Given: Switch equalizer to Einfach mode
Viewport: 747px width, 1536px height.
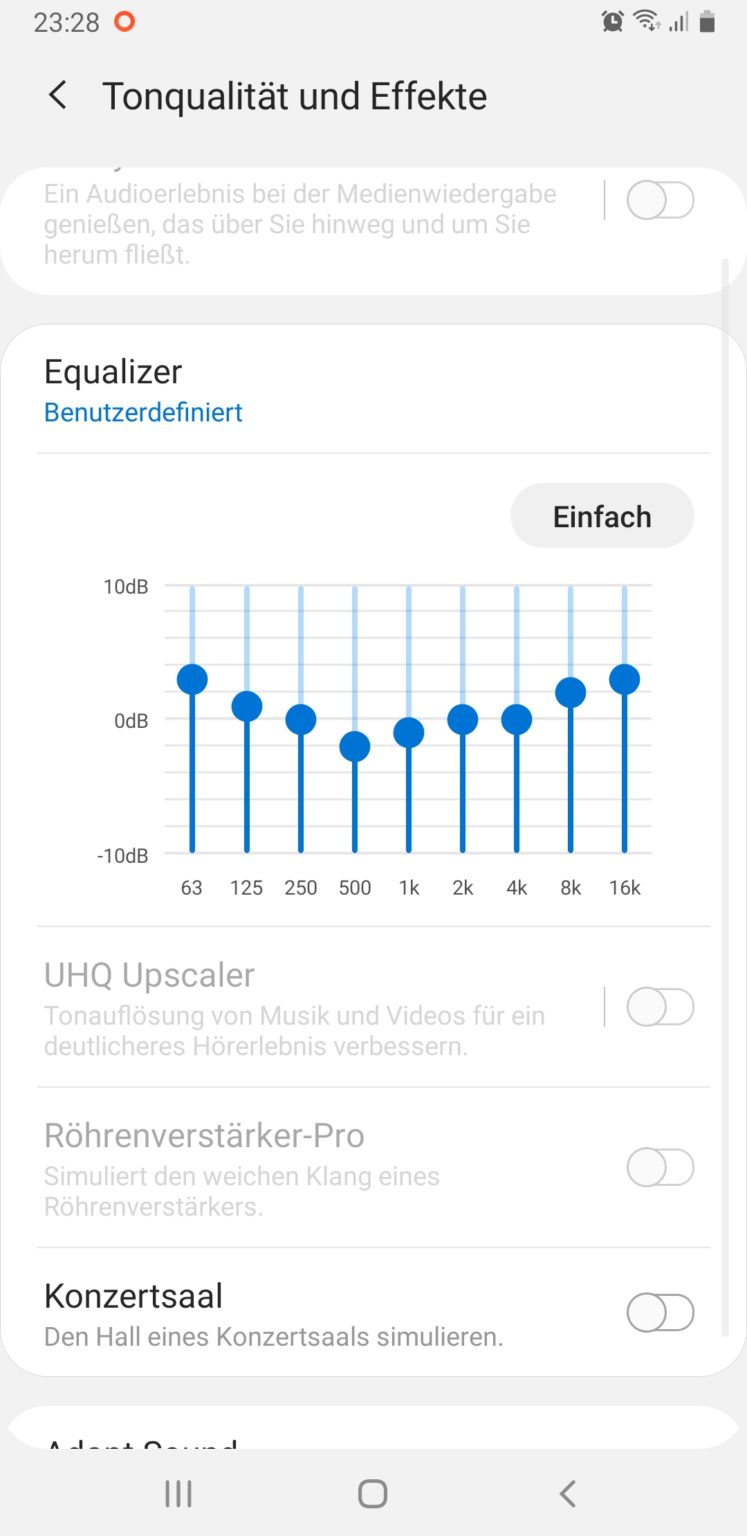Looking at the screenshot, I should 601,515.
